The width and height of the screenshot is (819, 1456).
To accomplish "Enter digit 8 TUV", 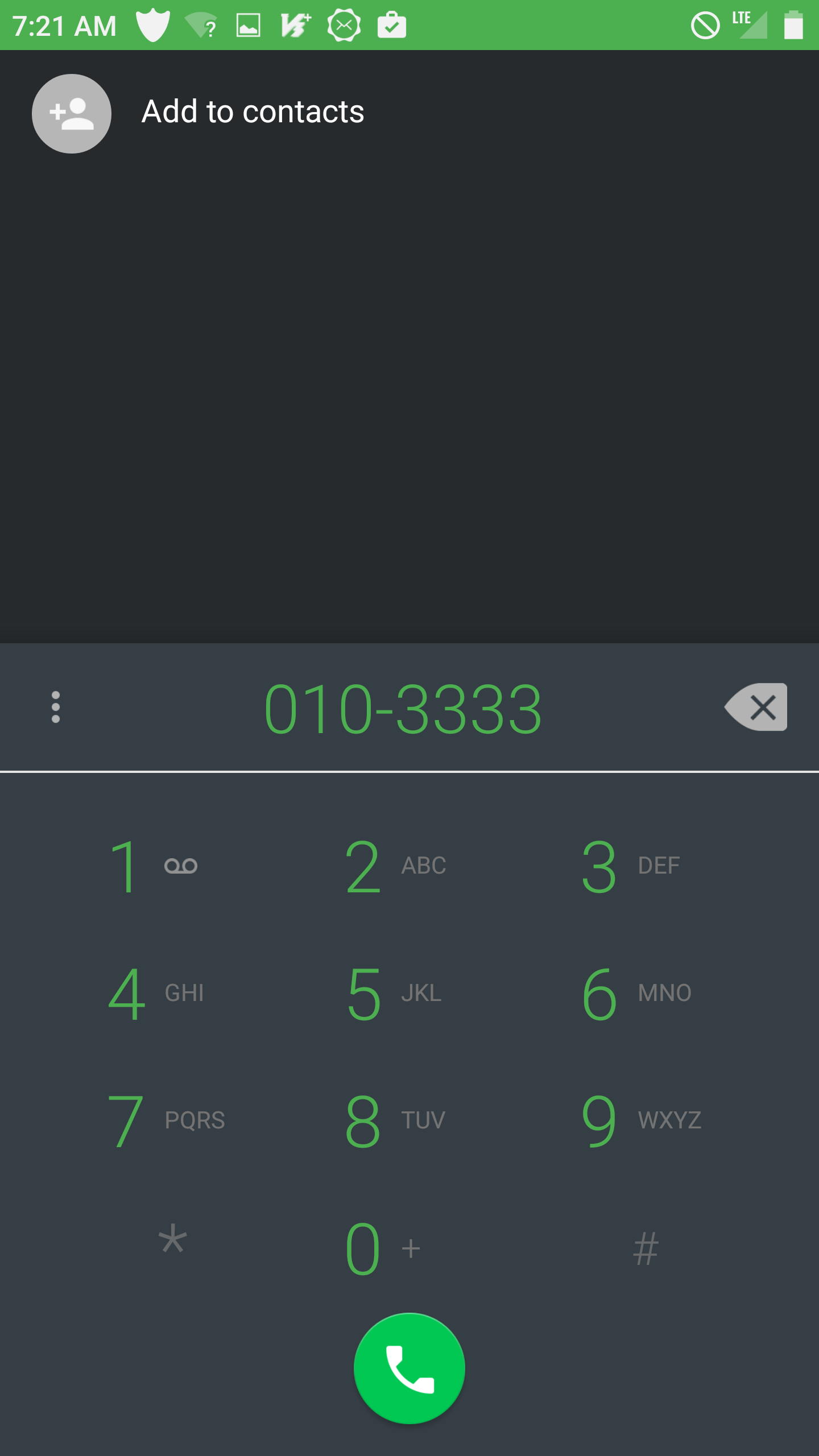I will point(395,1120).
